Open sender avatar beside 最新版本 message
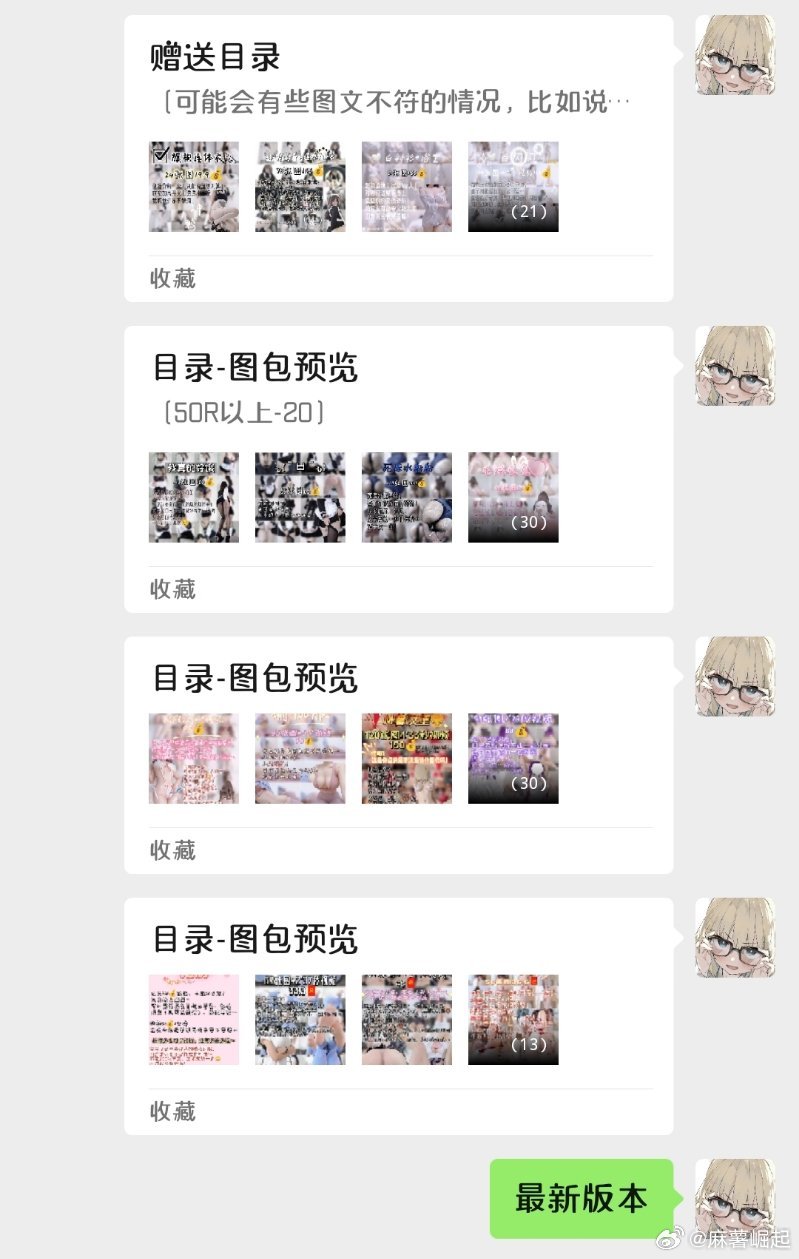This screenshot has width=799, height=1259. (x=735, y=1198)
